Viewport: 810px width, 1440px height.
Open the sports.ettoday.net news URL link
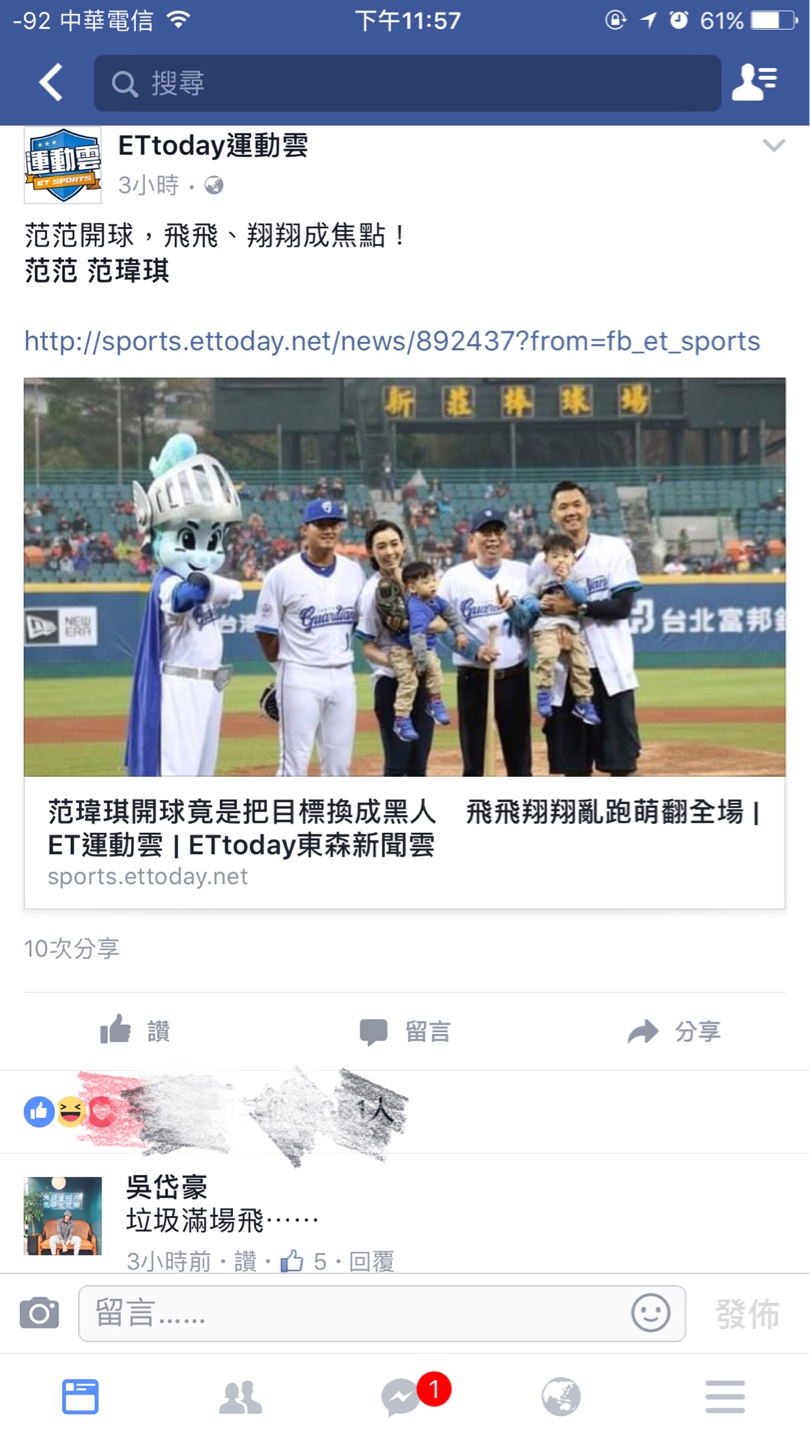coord(392,341)
